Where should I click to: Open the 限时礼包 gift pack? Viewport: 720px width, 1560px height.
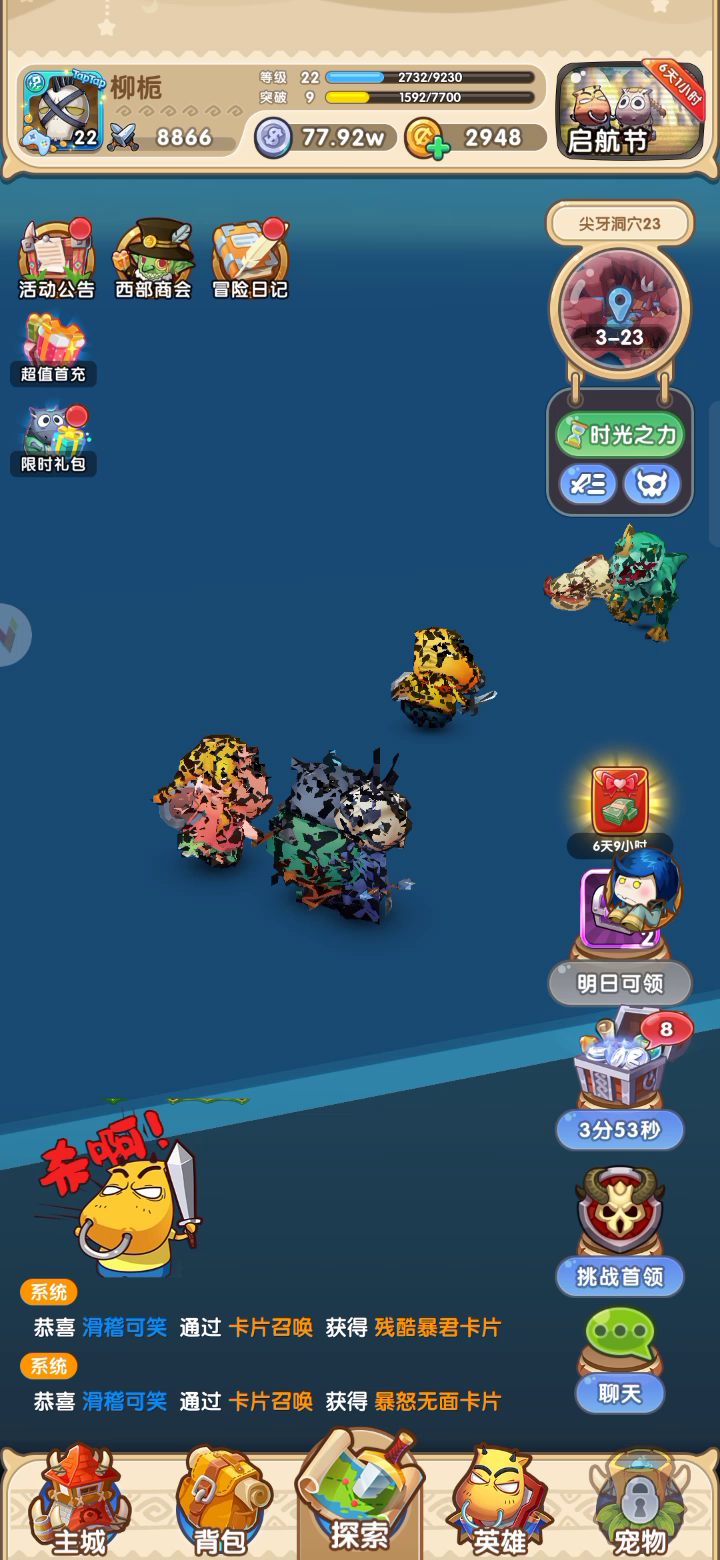(54, 440)
